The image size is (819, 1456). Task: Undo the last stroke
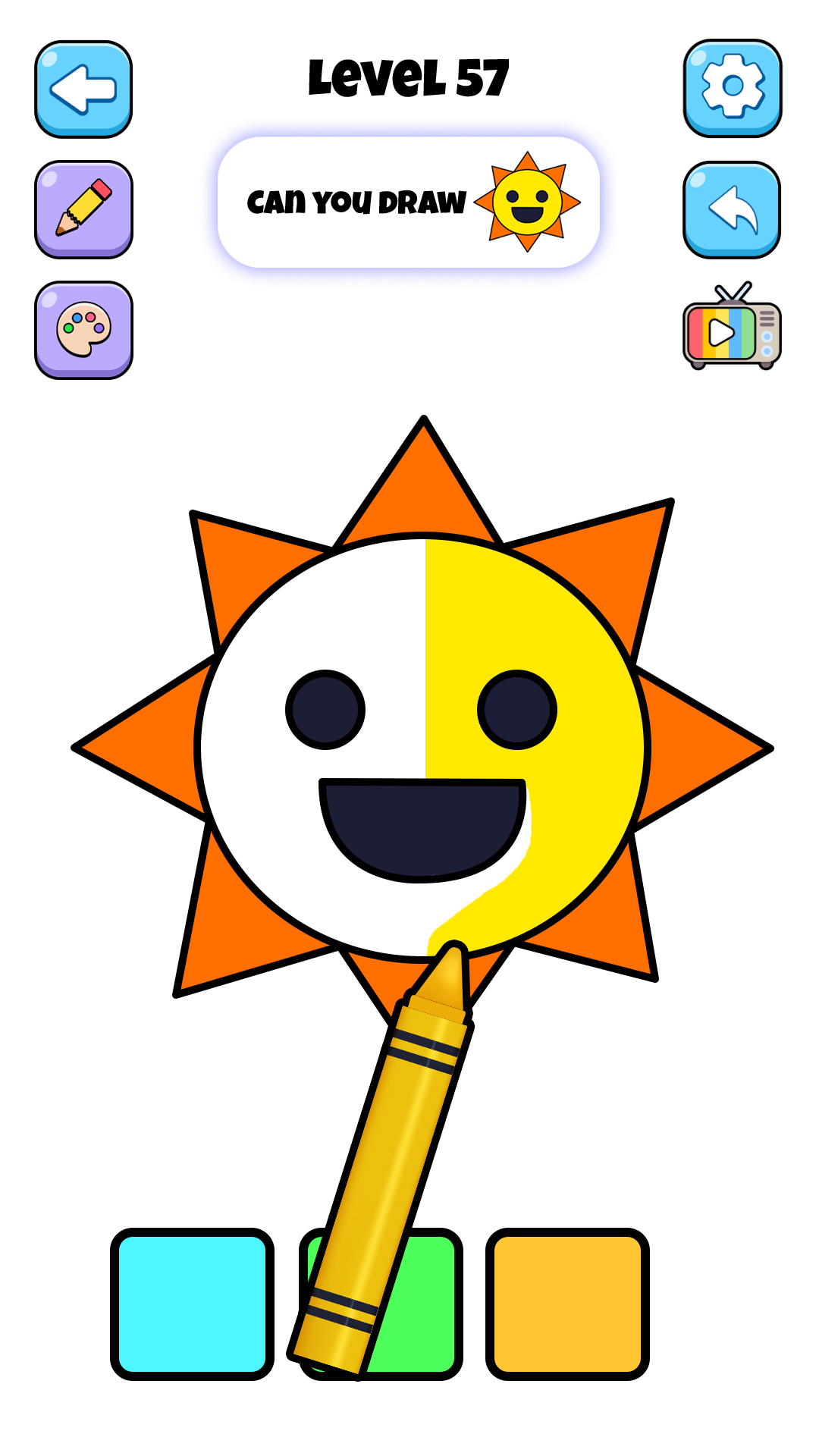click(733, 209)
